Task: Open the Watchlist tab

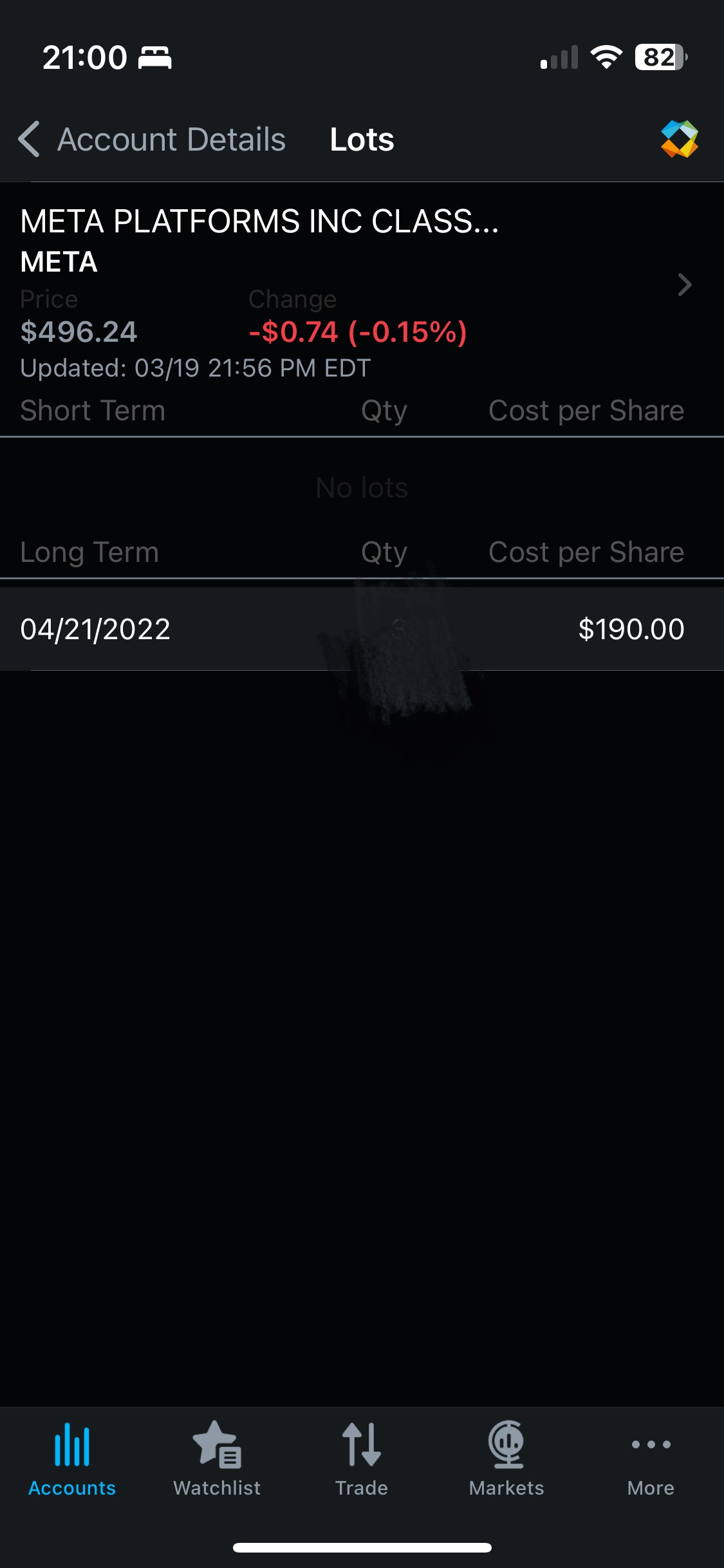Action: pyautogui.click(x=217, y=1460)
